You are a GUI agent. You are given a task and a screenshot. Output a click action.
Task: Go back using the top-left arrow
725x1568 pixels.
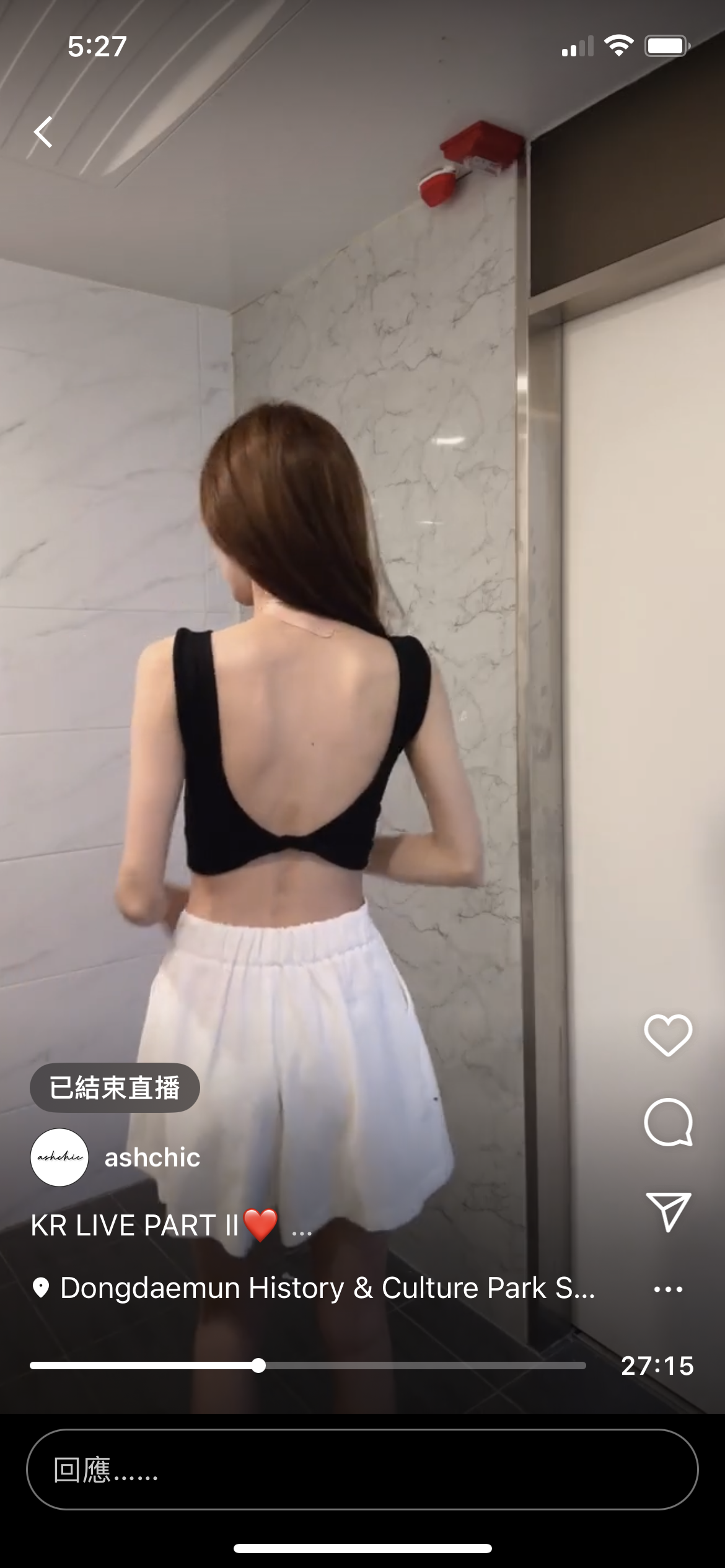tap(43, 132)
